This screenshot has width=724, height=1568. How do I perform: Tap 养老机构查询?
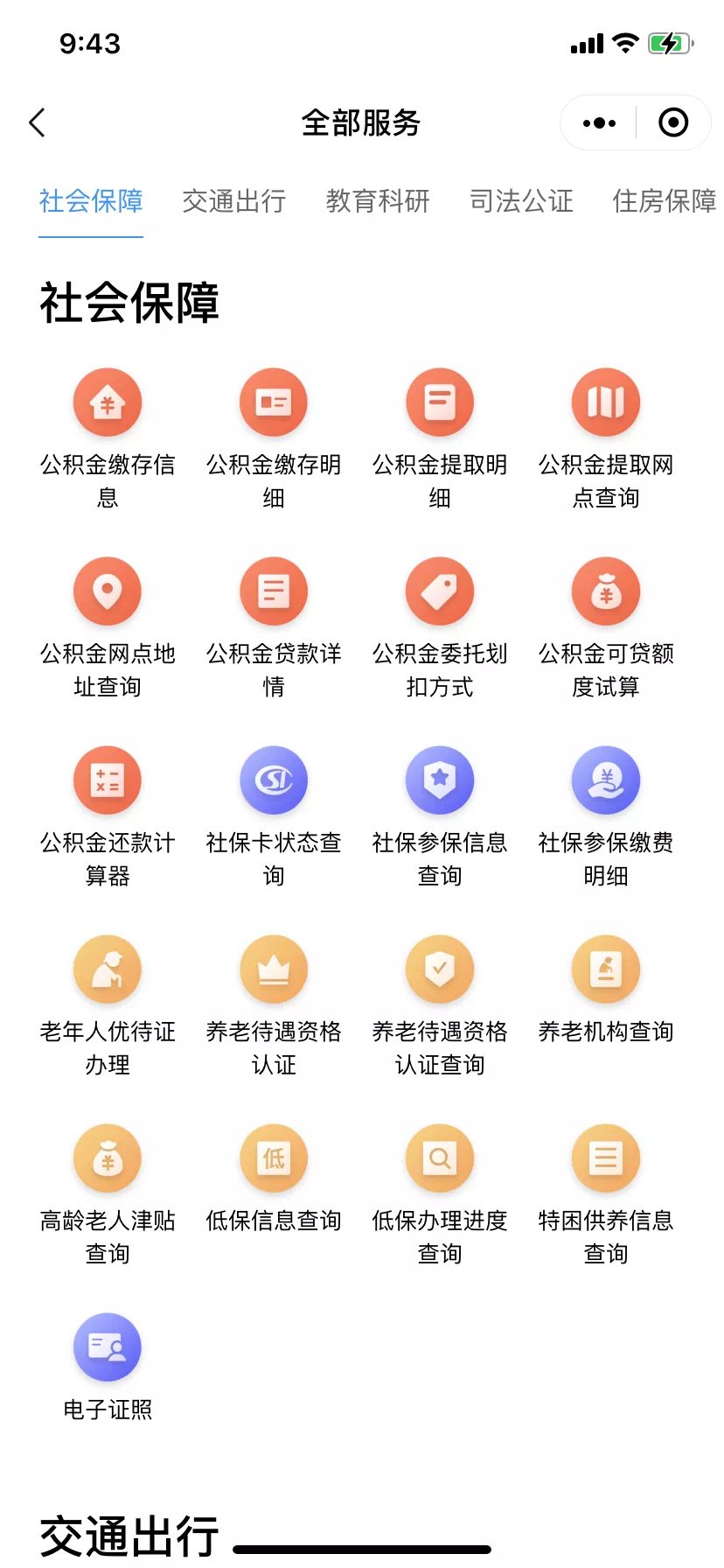(x=606, y=990)
